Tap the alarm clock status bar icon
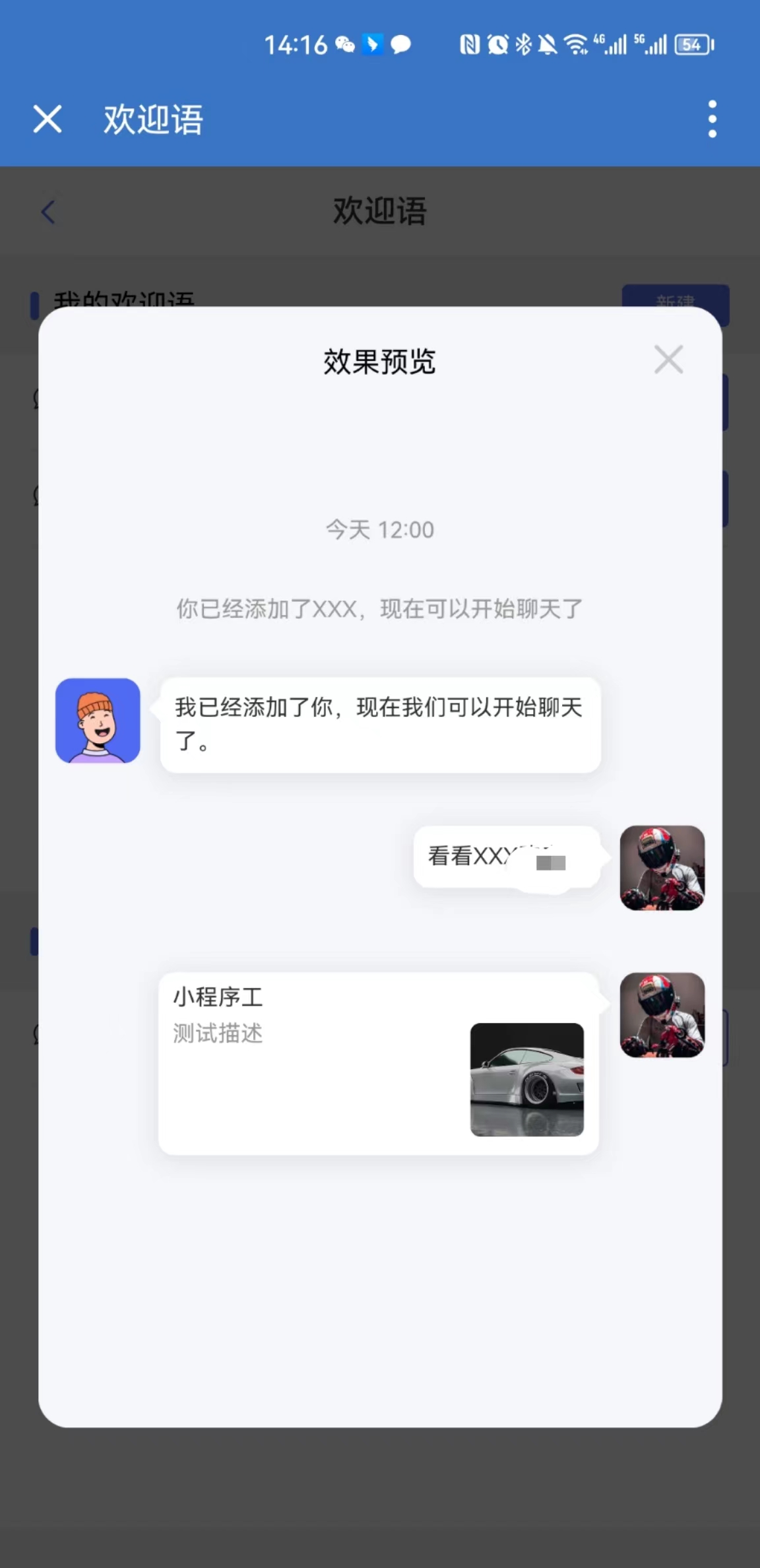 (497, 45)
